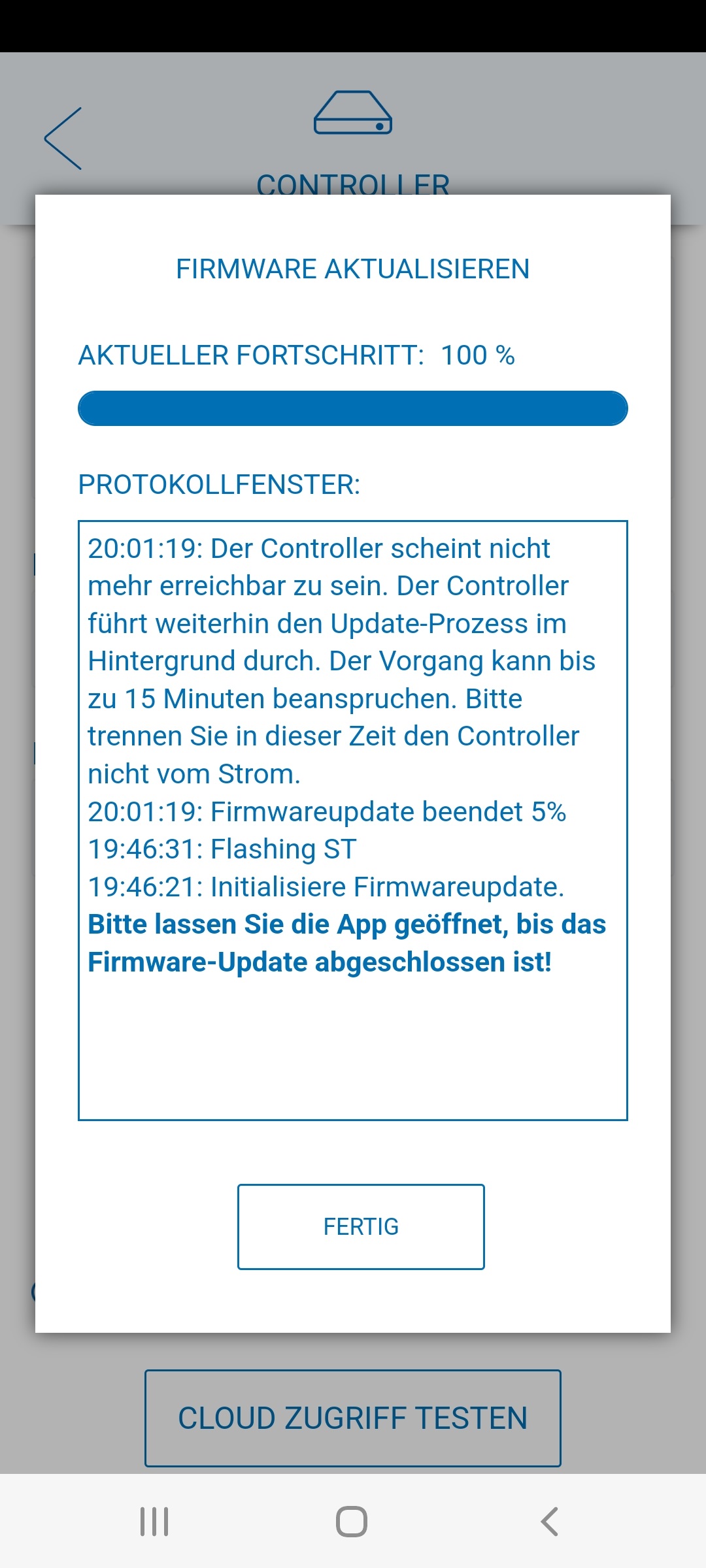The width and height of the screenshot is (706, 1568).
Task: Open the recent apps view
Action: [154, 1522]
